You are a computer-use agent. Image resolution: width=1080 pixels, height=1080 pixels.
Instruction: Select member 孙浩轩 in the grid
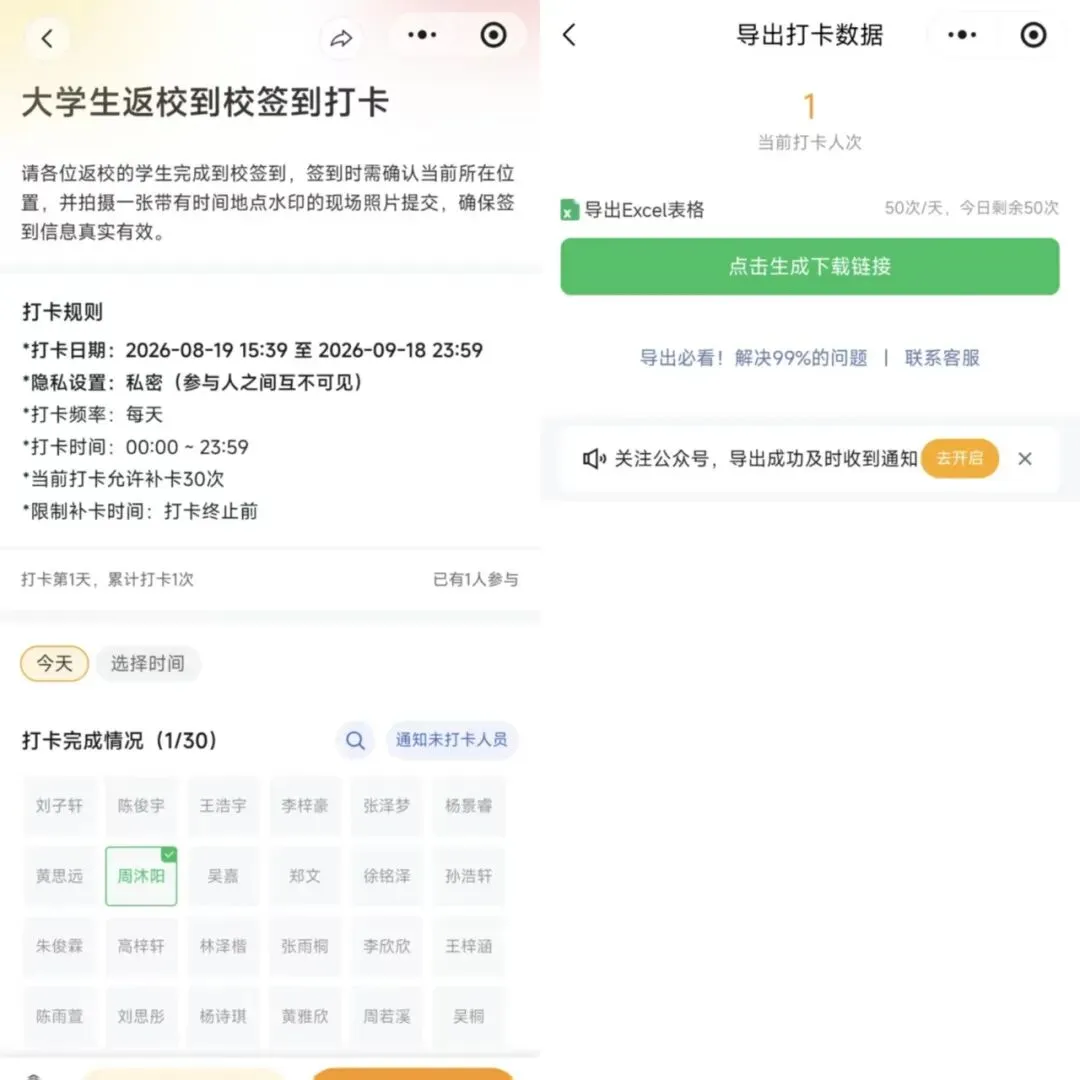[x=468, y=876]
